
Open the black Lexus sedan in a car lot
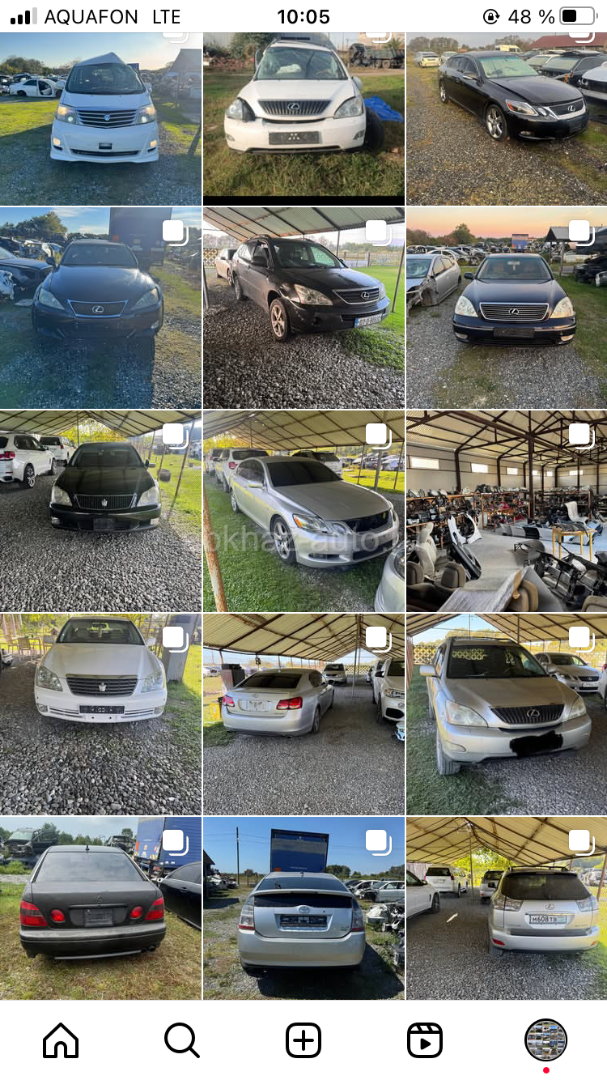(506, 118)
